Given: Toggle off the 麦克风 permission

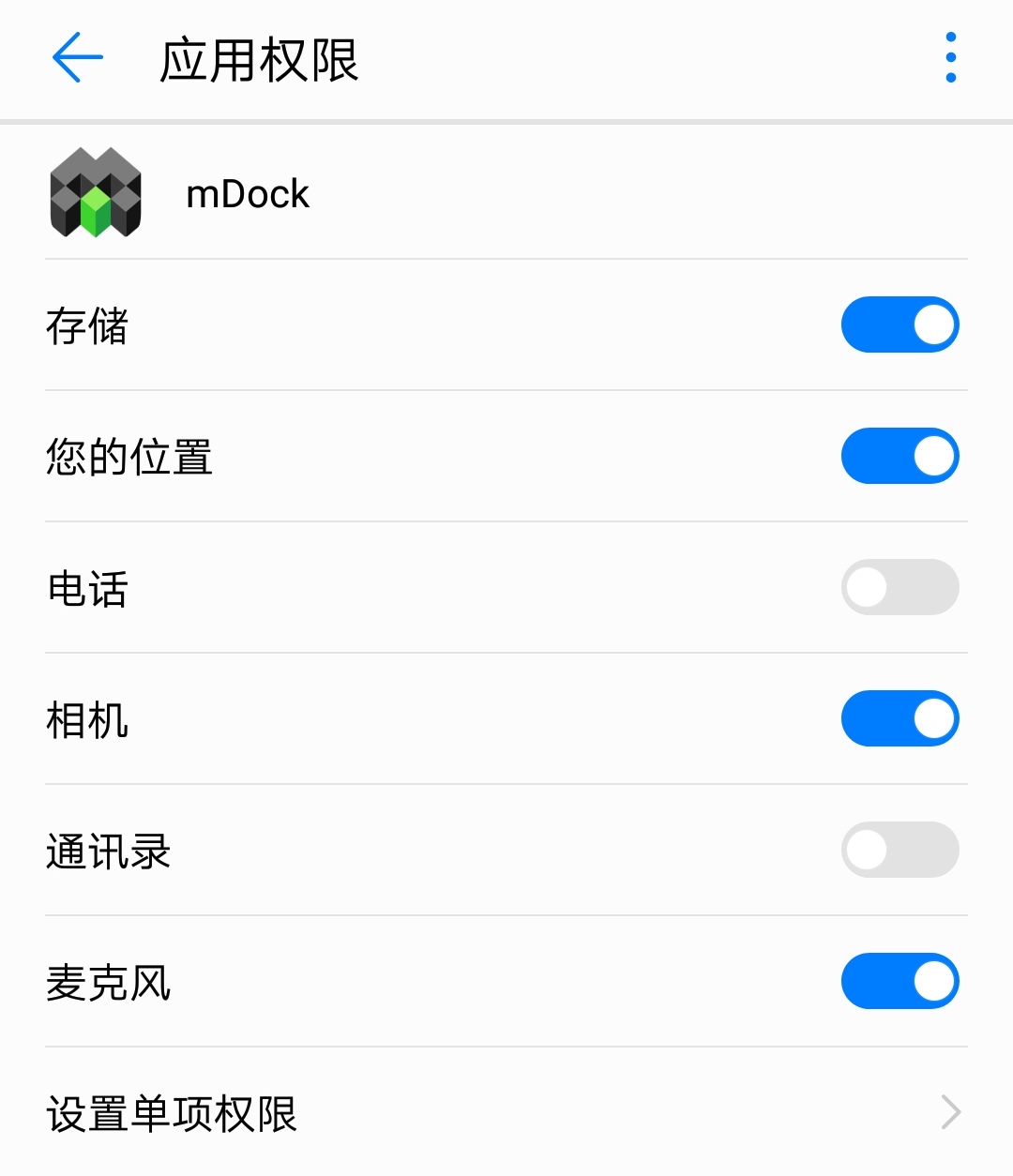Looking at the screenshot, I should [x=900, y=982].
